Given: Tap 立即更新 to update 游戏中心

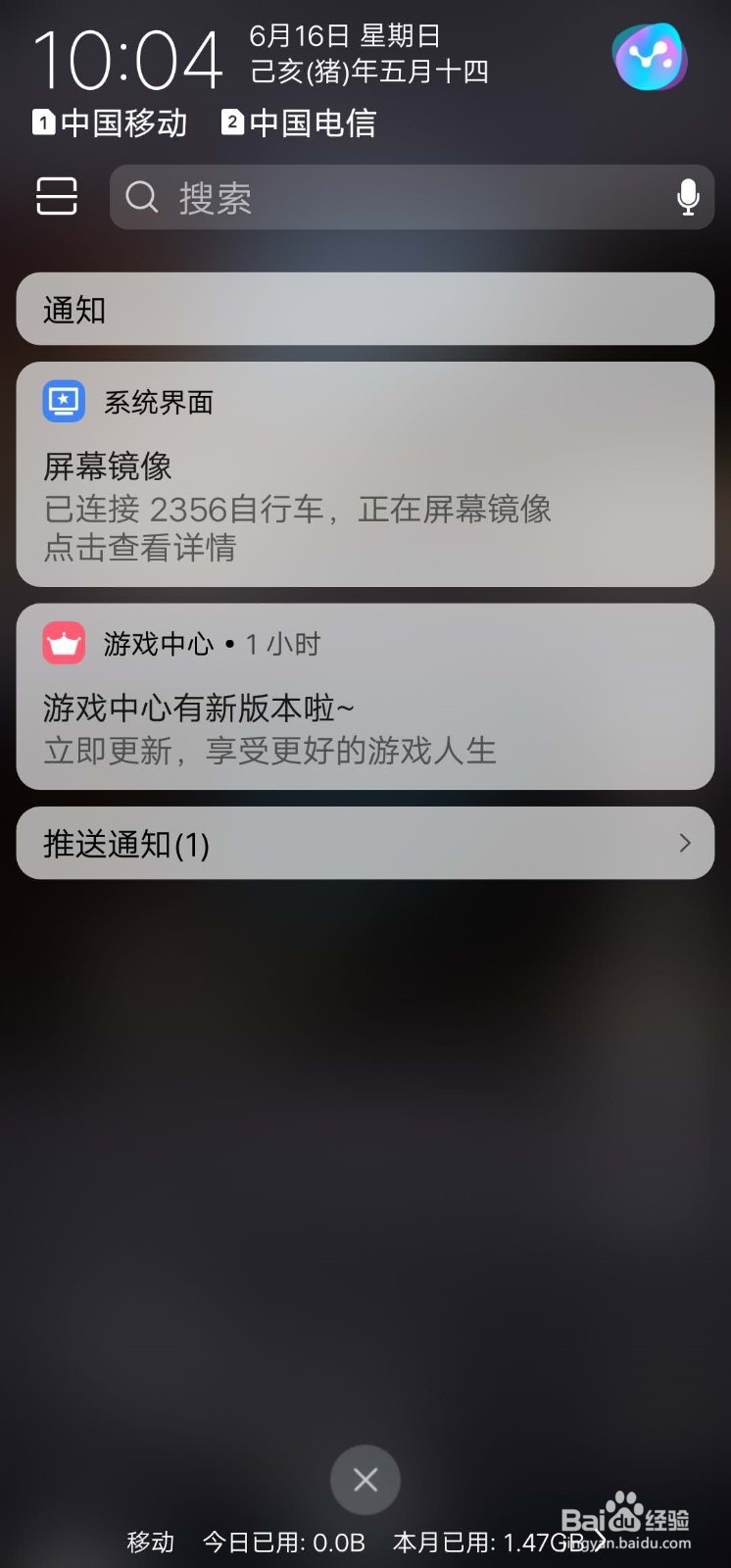Looking at the screenshot, I should point(92,751).
